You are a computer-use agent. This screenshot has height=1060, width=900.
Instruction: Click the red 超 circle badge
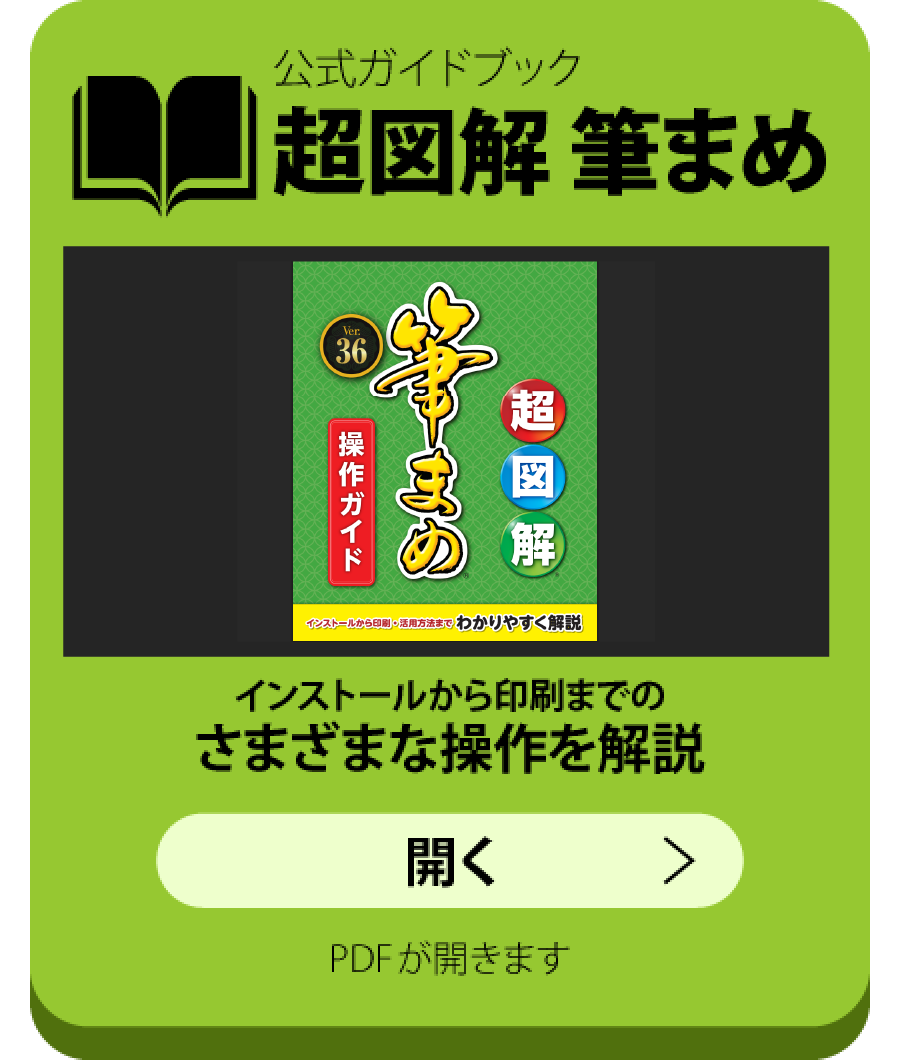[x=531, y=411]
